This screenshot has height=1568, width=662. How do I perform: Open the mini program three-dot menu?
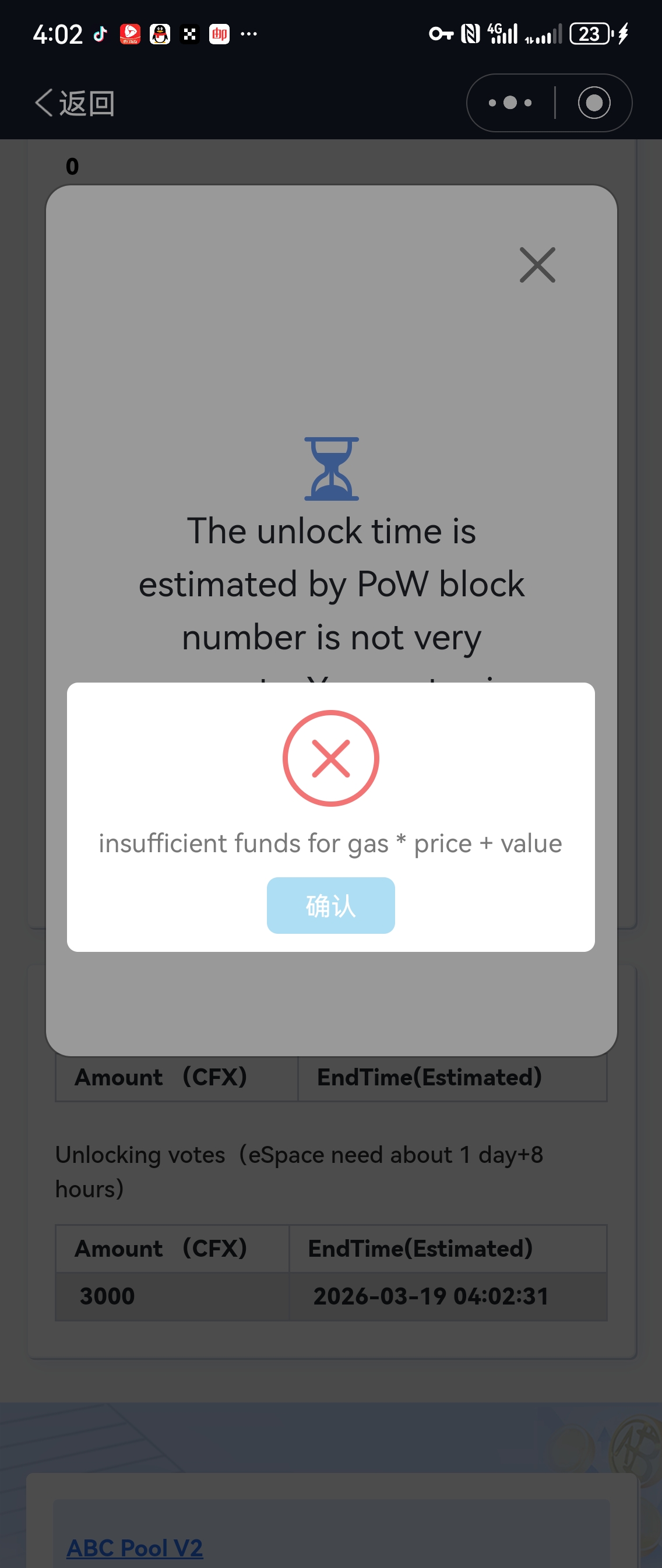pyautogui.click(x=510, y=103)
